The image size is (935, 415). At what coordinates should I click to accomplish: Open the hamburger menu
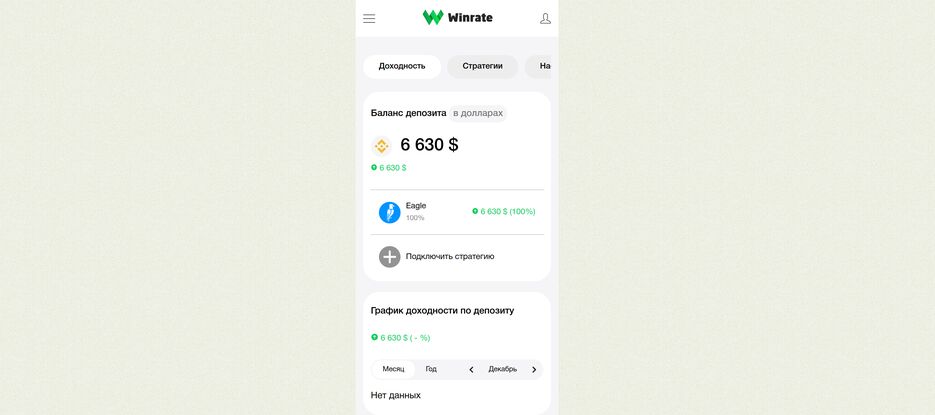369,18
